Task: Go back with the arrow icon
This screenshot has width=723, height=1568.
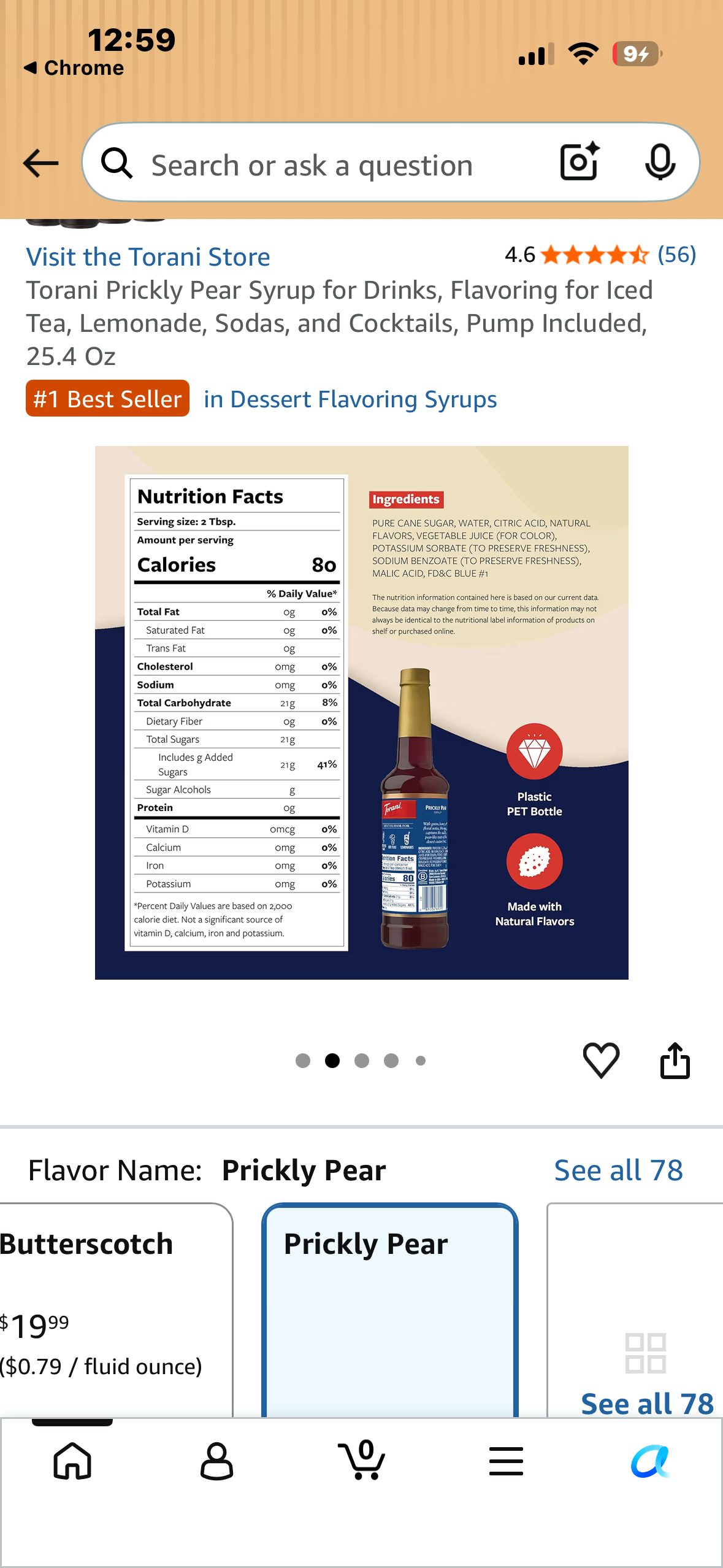Action: (40, 163)
